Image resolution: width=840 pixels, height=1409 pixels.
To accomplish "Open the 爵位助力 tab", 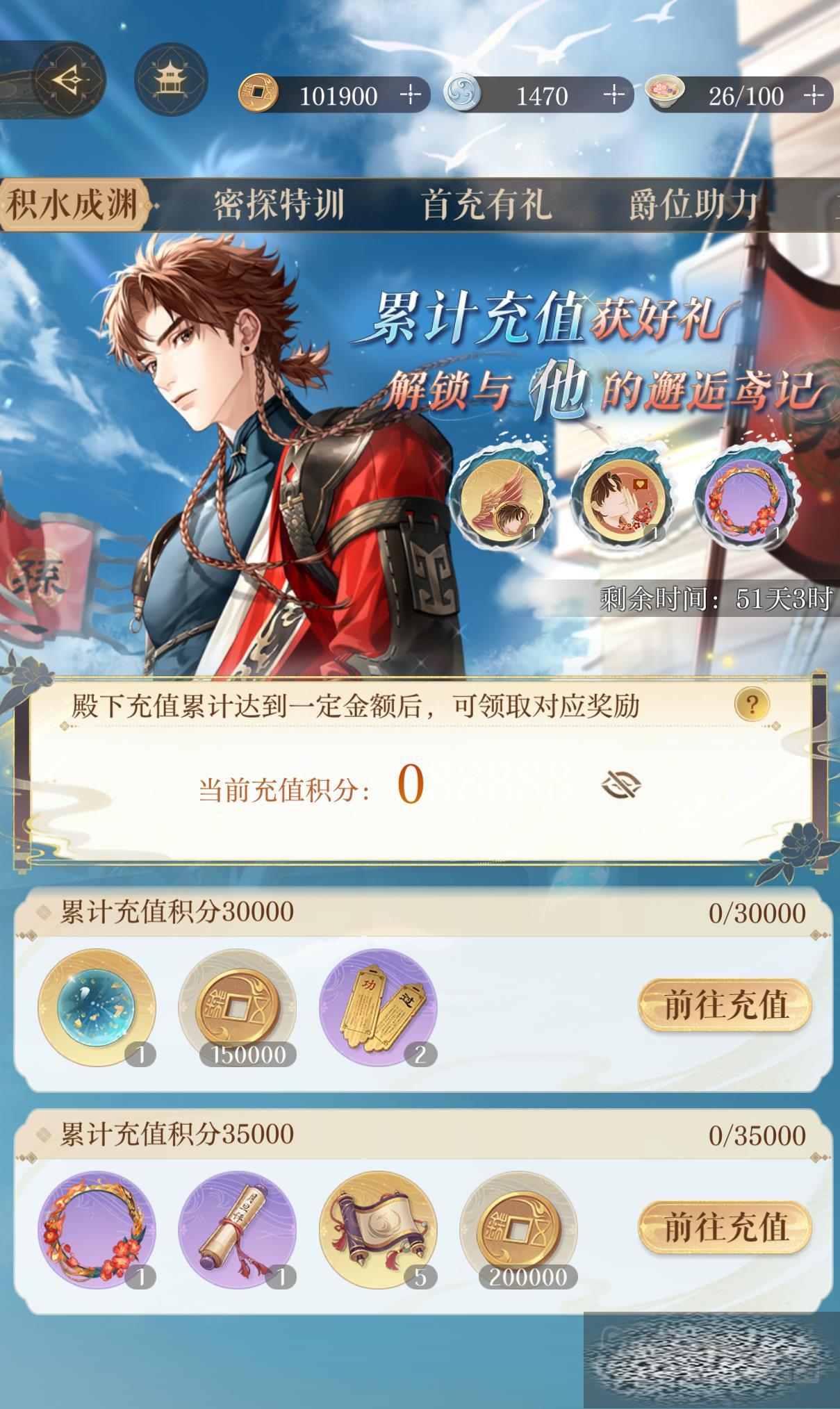I will [x=693, y=205].
